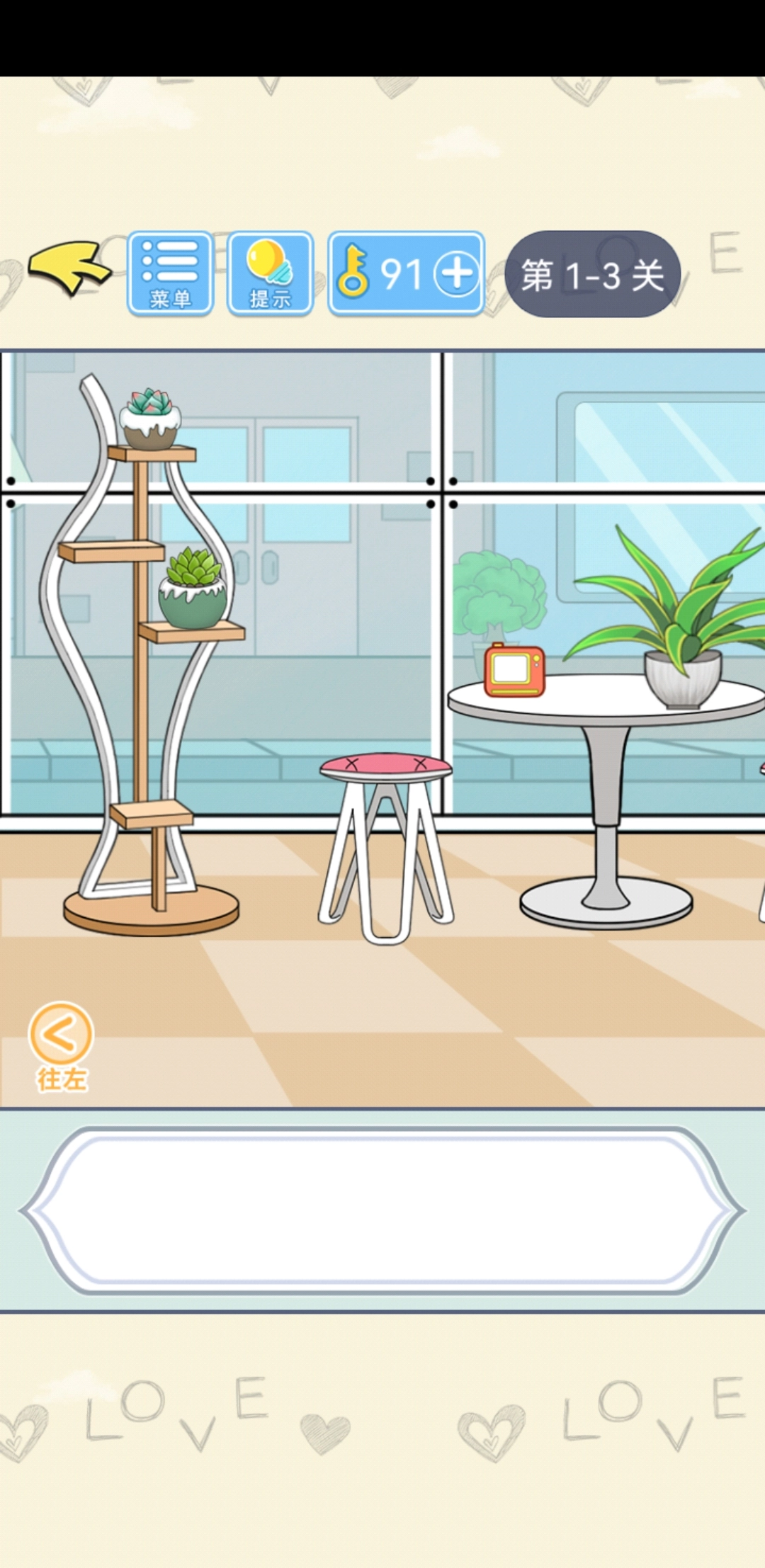Open the 菜单 menu button
The height and width of the screenshot is (1568, 765).
tap(170, 273)
